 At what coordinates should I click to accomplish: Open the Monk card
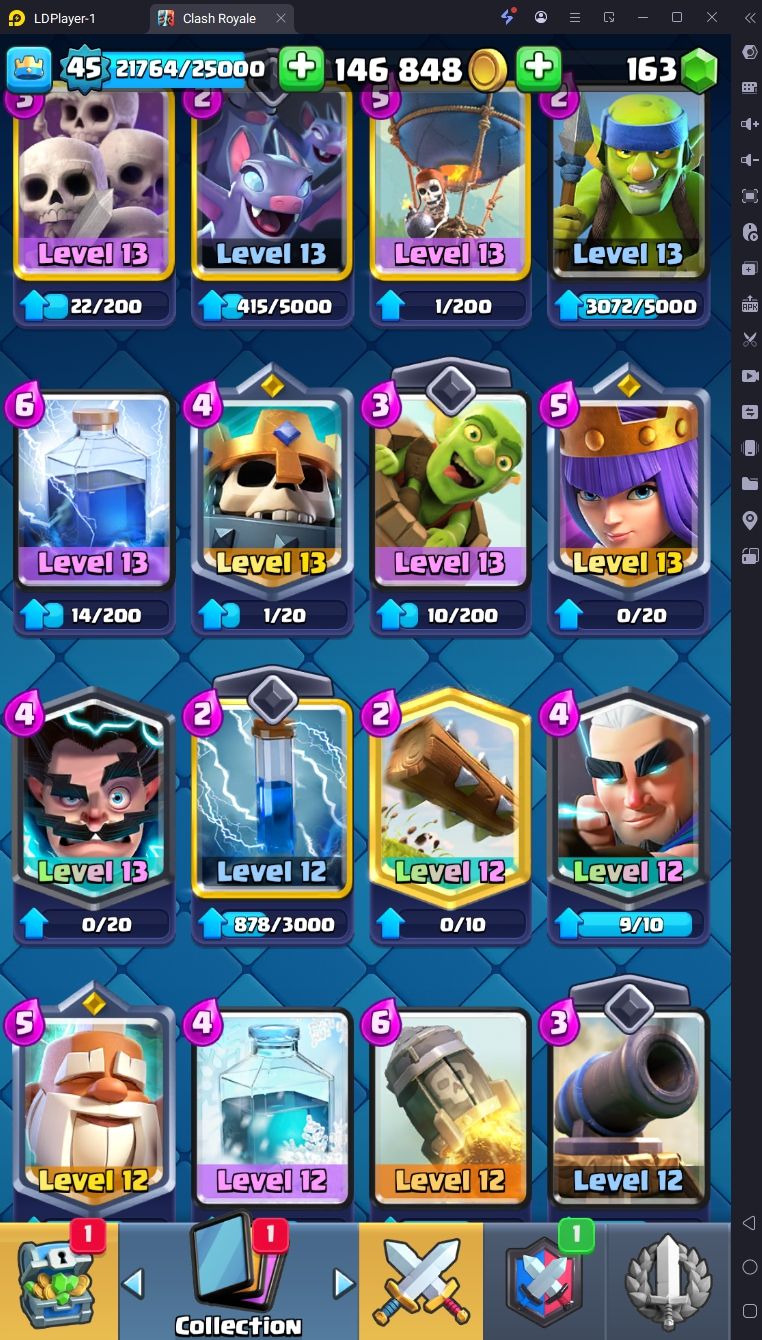pos(93,1110)
